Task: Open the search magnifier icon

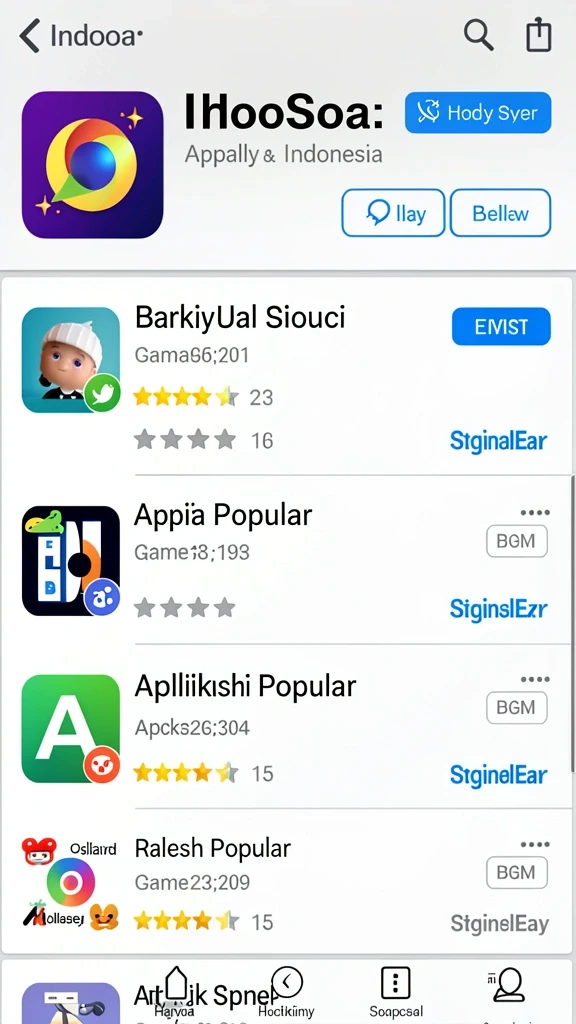Action: (478, 34)
